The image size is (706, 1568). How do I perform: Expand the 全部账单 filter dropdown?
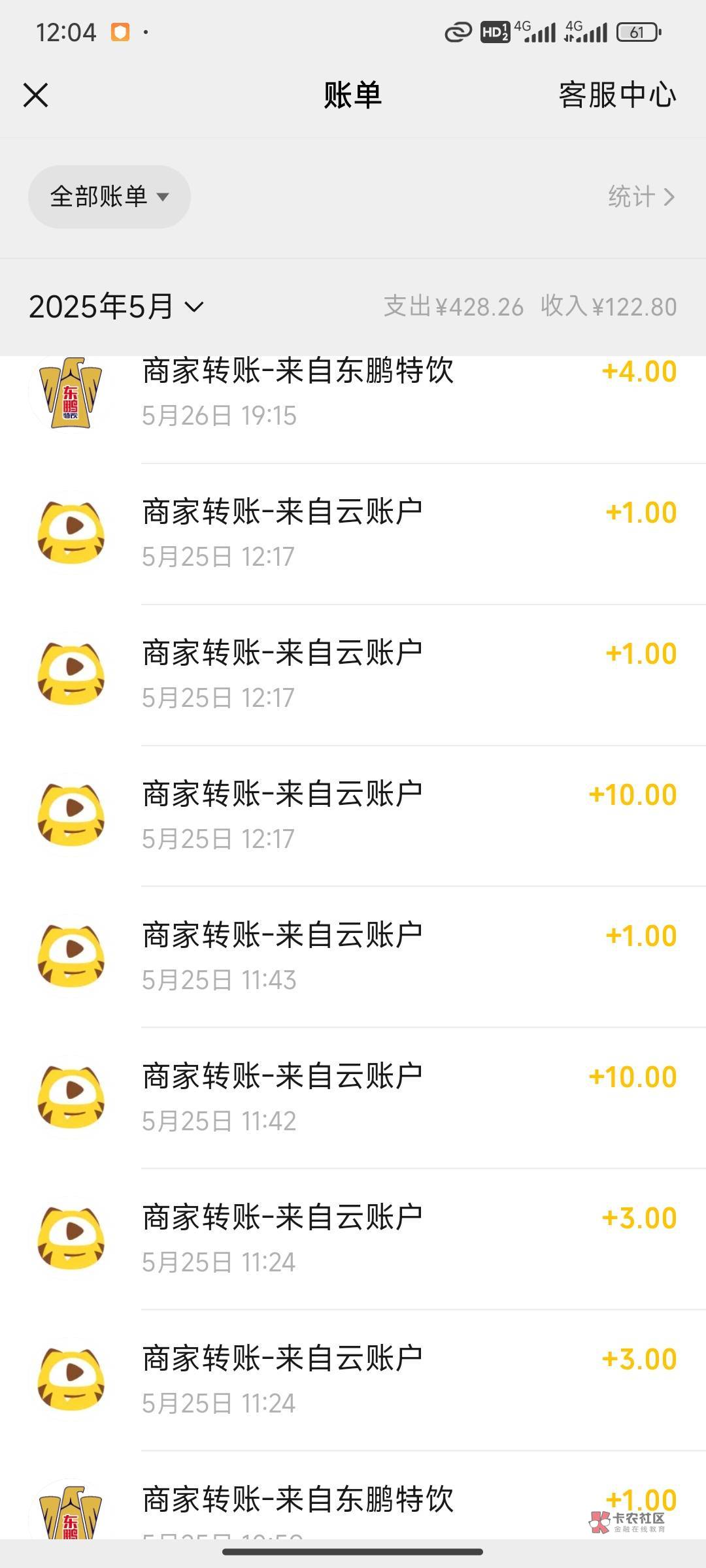[109, 197]
